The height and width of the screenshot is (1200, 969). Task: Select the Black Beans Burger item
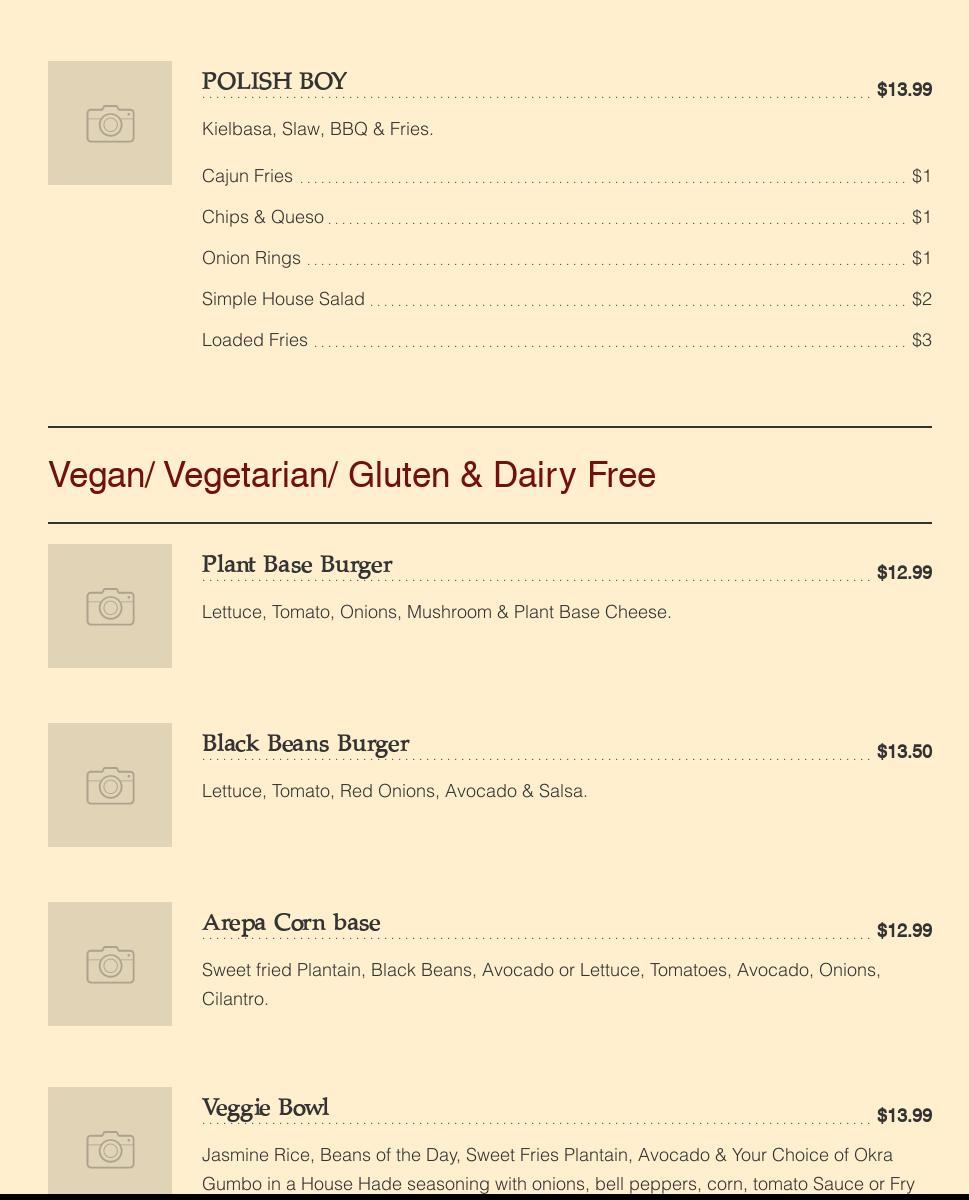305,744
